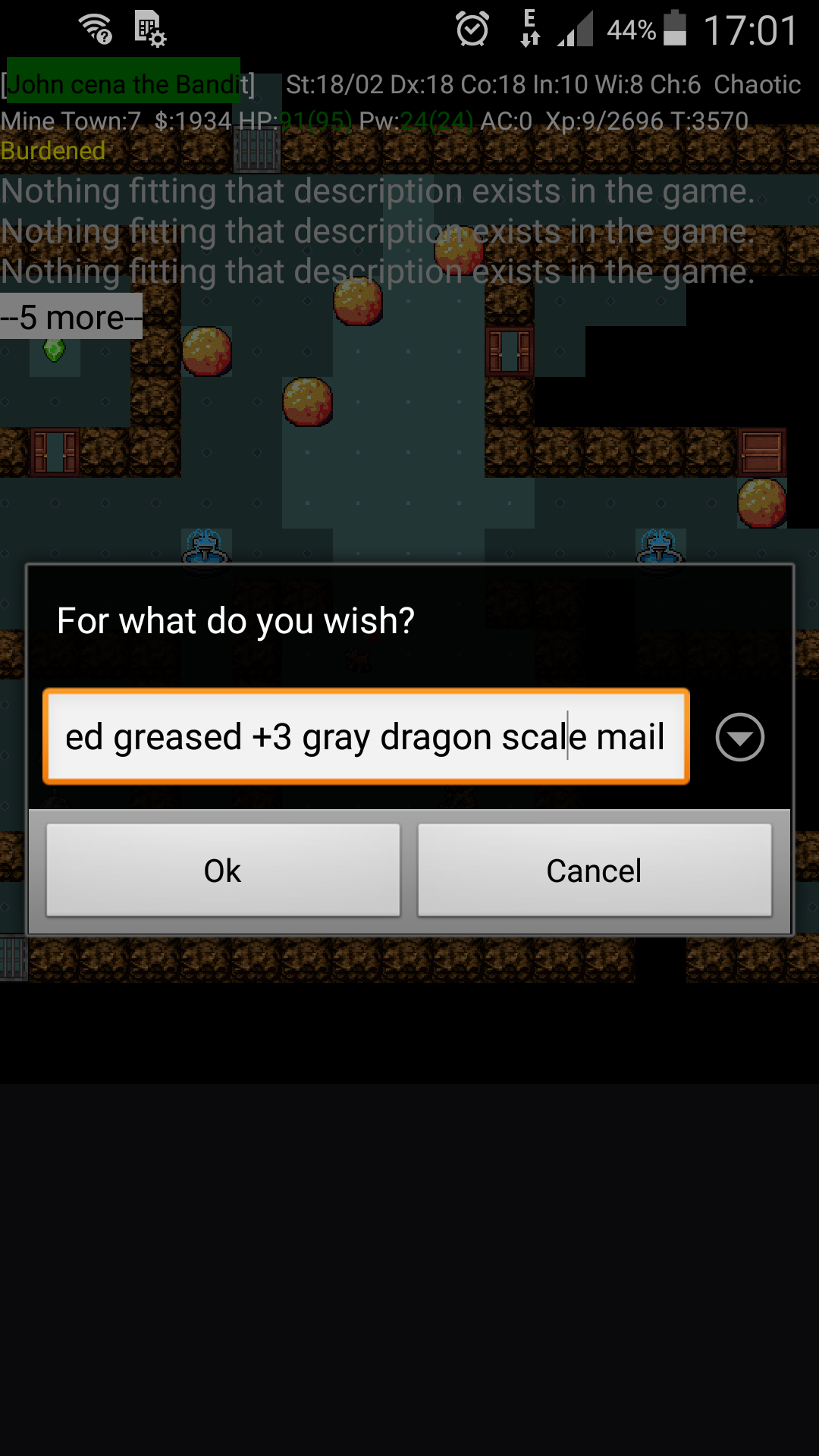
Task: Confirm the wish with Ok
Action: [x=223, y=871]
